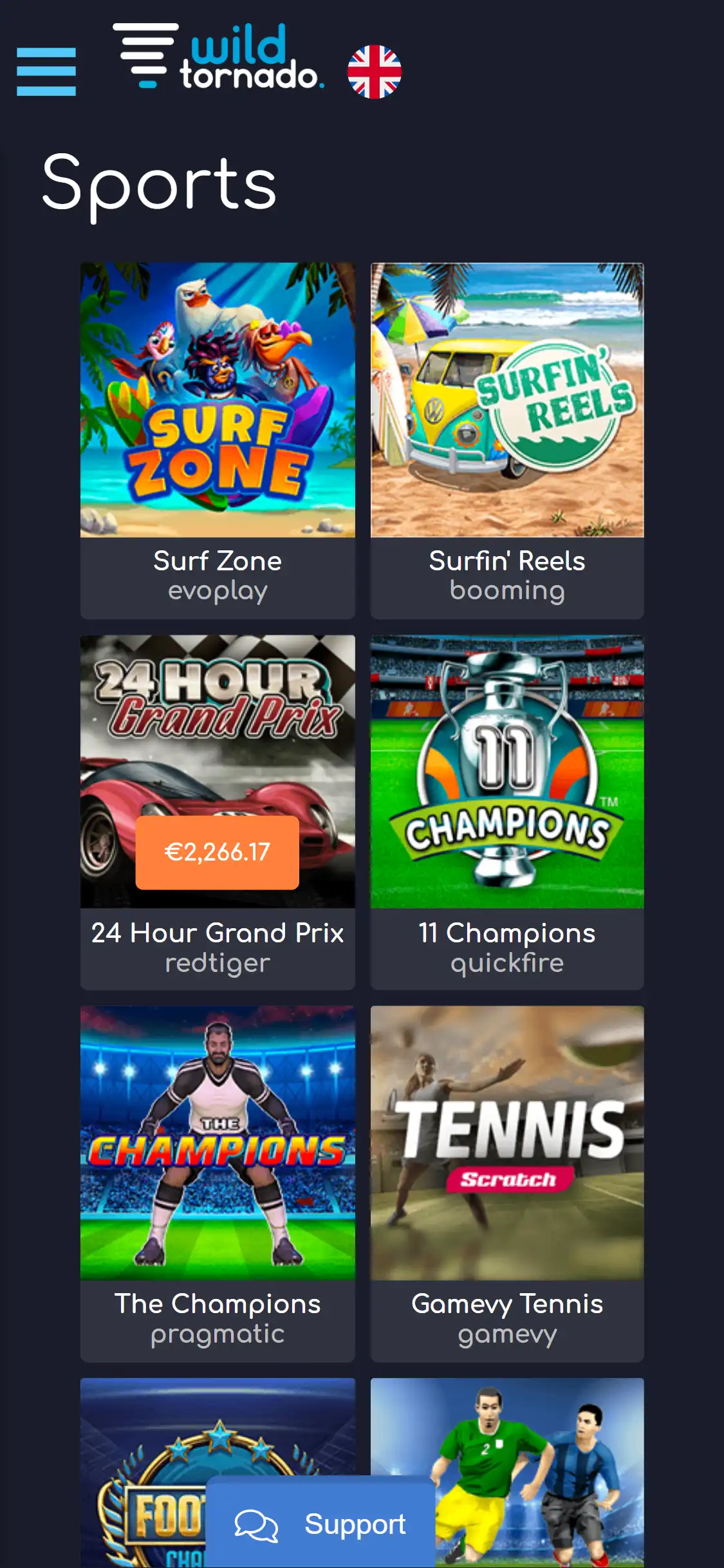The image size is (724, 1568).
Task: Select The Champions by pragmatic
Action: 218,1143
